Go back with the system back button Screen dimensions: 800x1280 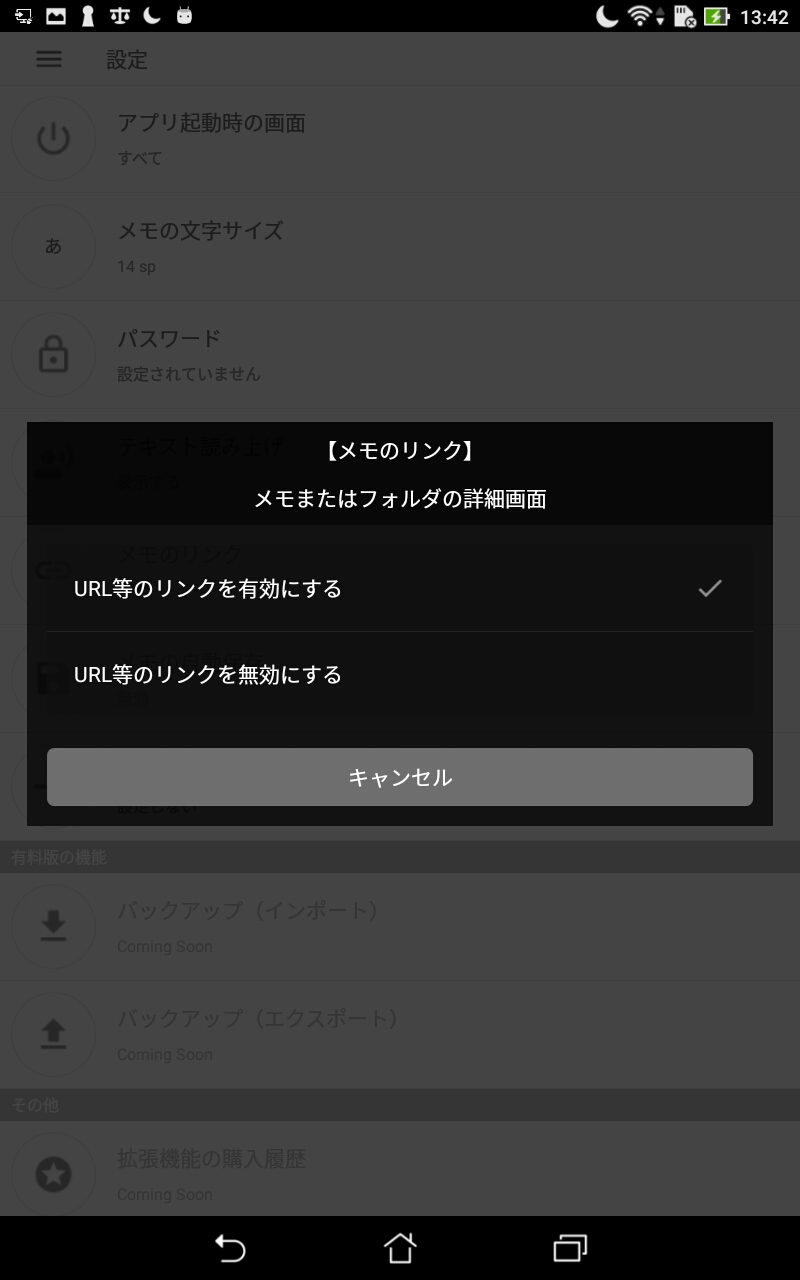230,1248
